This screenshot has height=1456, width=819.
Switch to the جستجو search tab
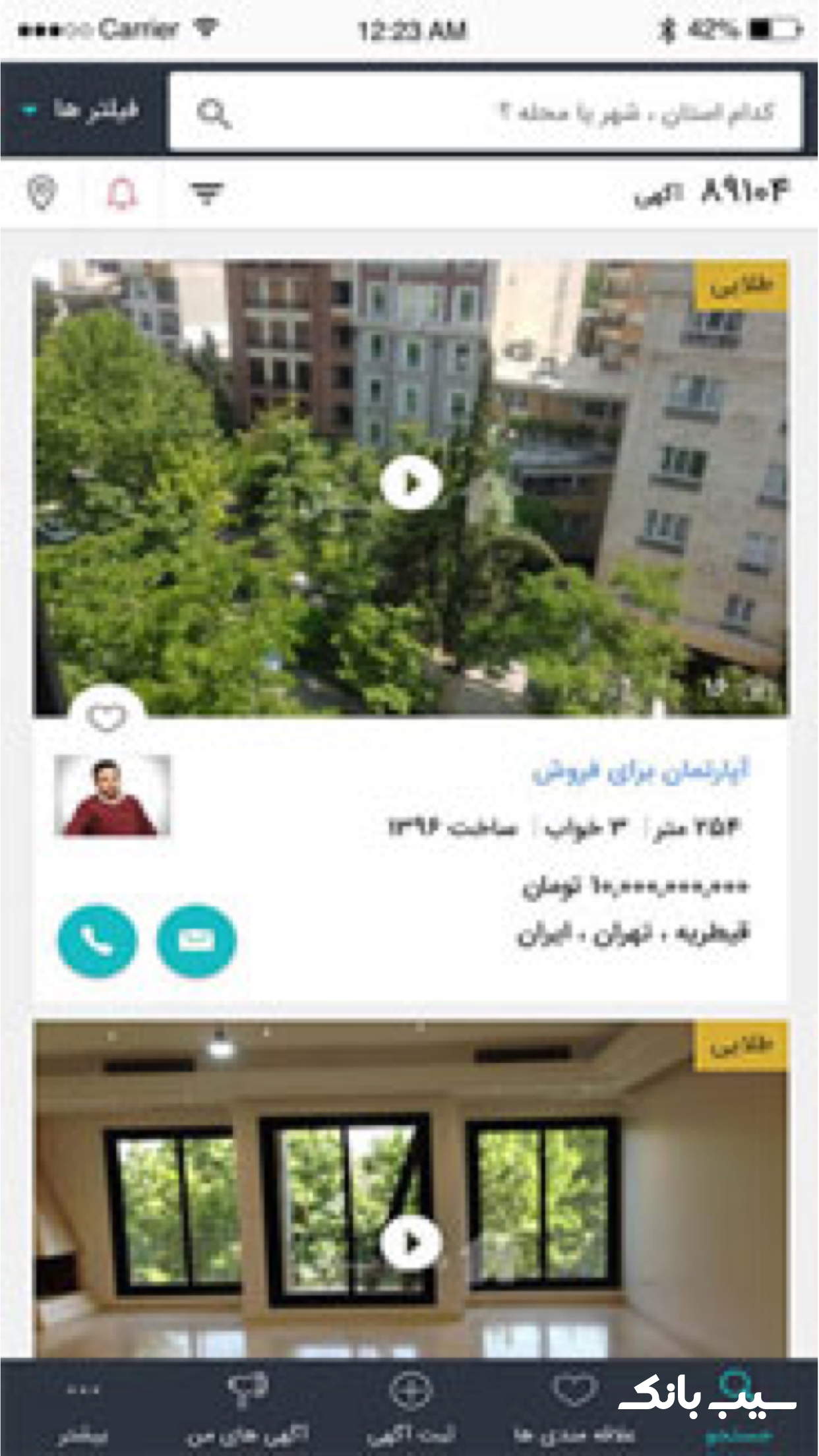coord(737,1408)
